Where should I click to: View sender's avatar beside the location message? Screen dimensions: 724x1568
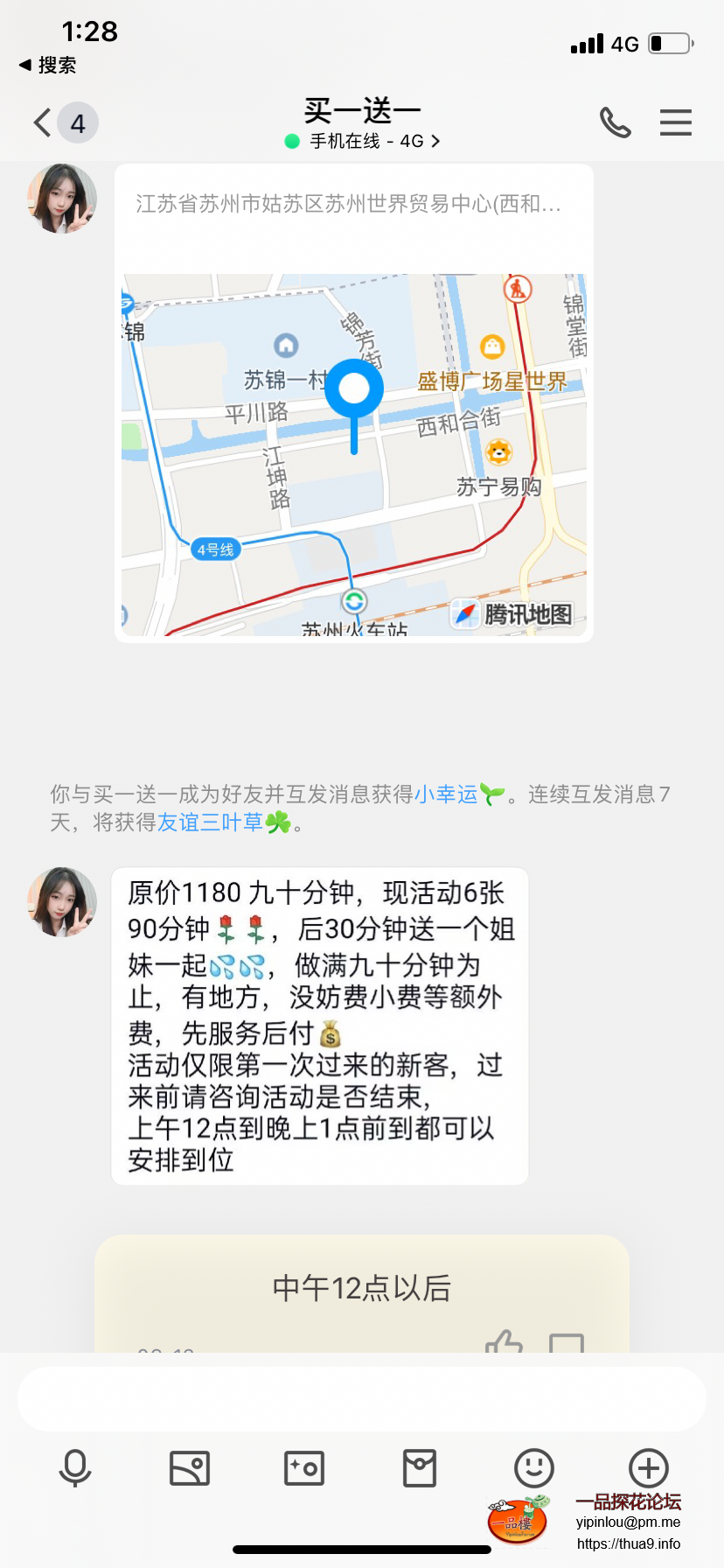click(62, 199)
